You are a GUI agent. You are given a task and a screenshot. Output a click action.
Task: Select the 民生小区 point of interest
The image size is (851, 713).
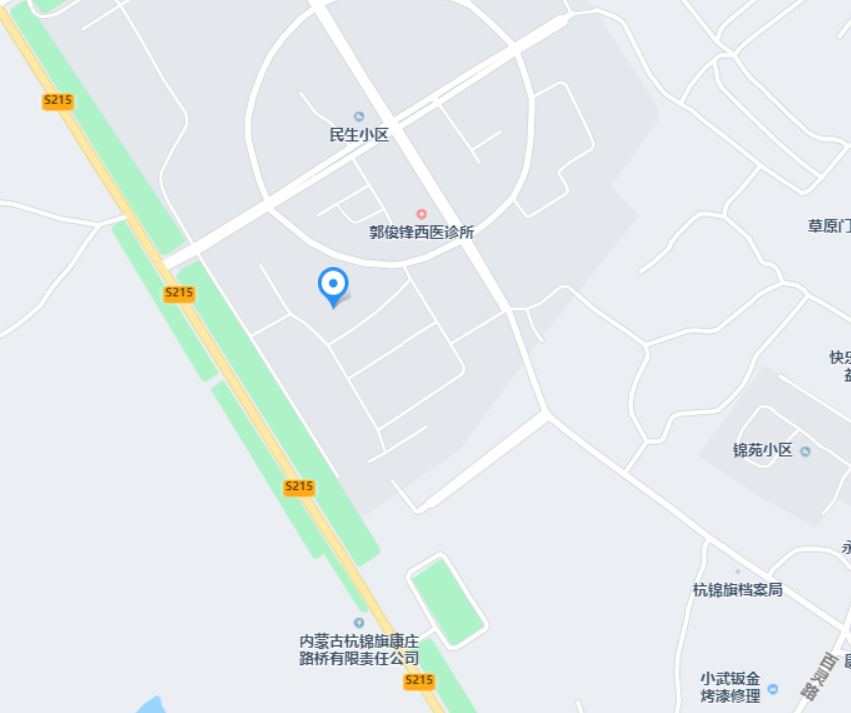point(359,117)
